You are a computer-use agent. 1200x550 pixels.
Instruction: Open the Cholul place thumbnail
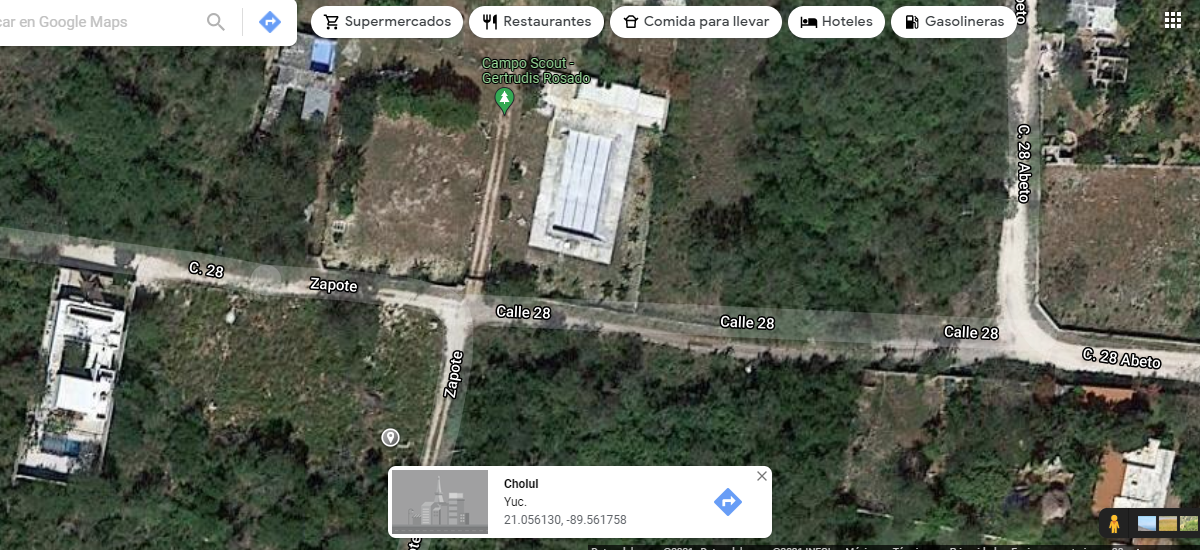(439, 502)
